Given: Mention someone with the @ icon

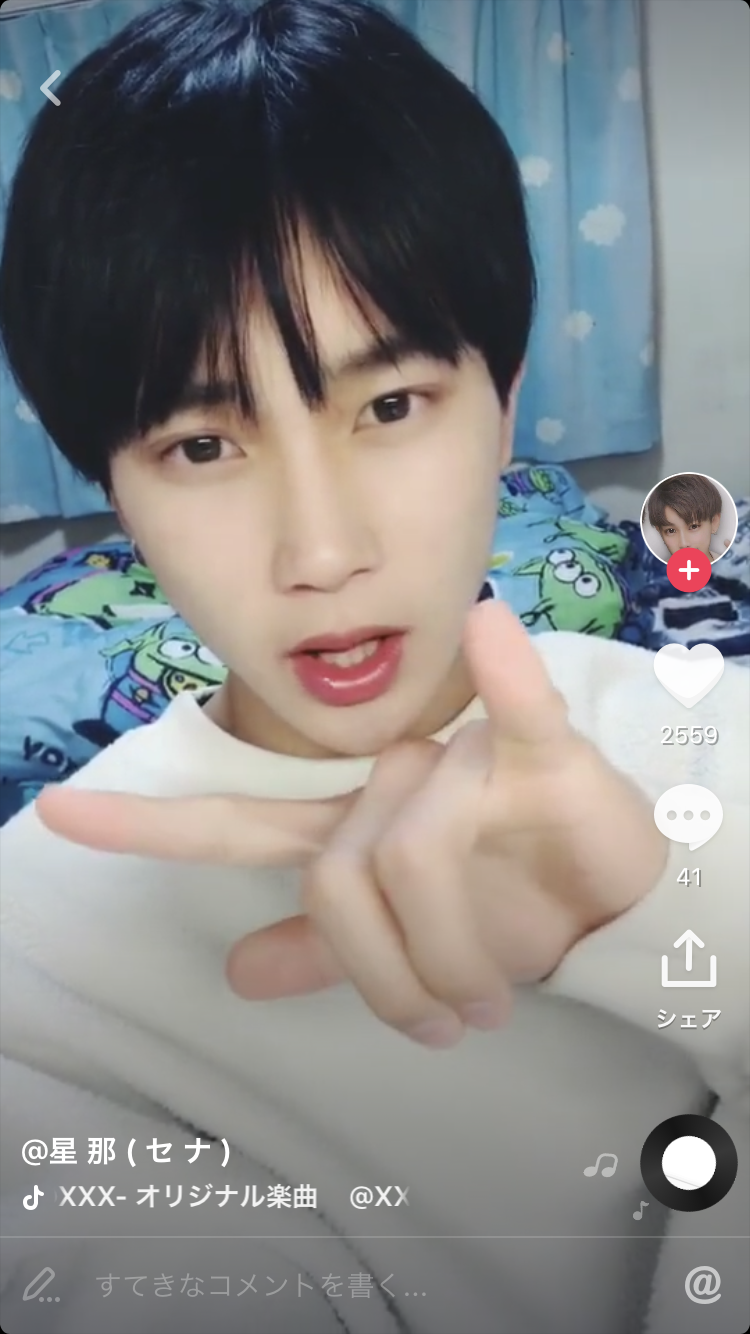Looking at the screenshot, I should (x=703, y=1285).
